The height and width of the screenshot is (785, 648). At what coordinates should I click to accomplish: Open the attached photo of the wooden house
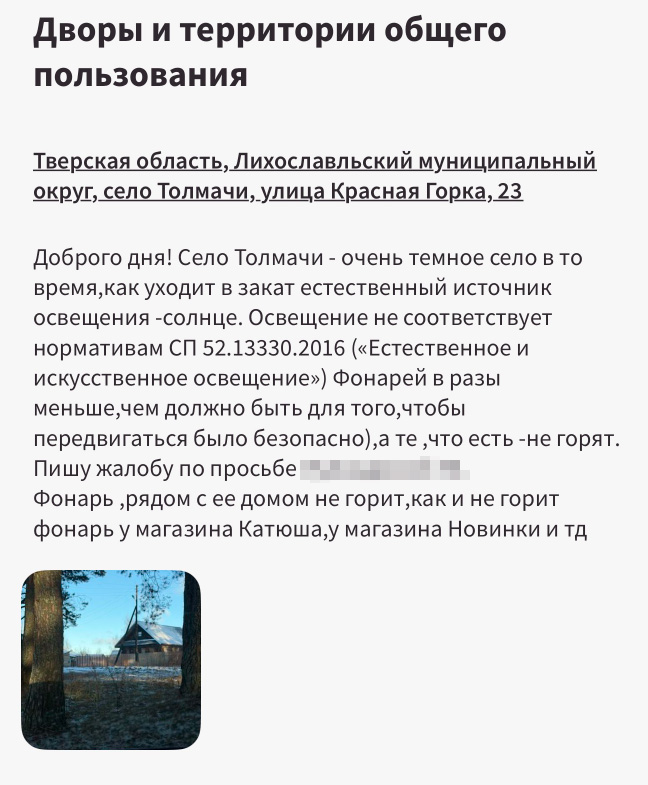[111, 659]
